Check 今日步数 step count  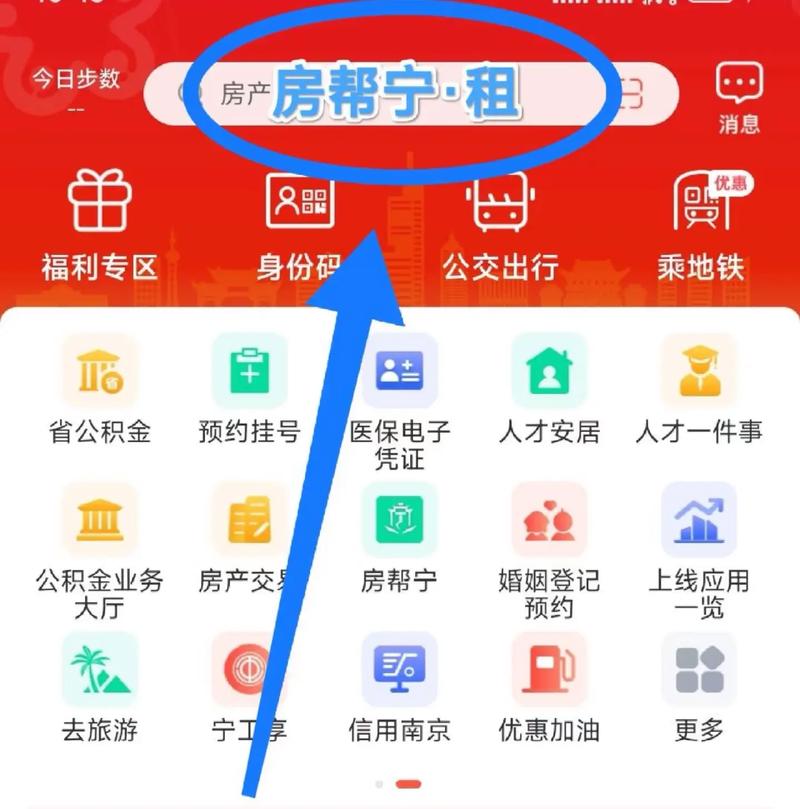point(76,88)
